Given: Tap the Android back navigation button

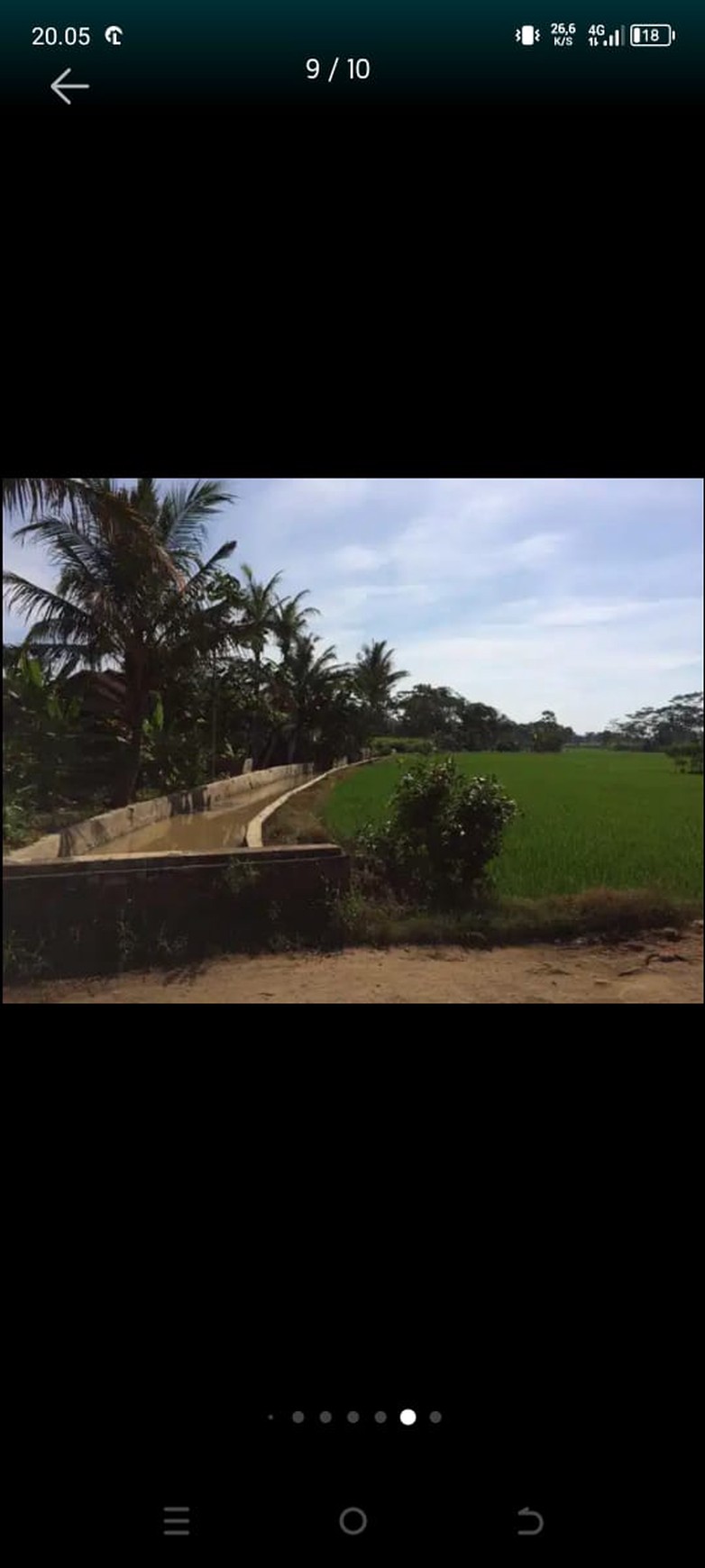Looking at the screenshot, I should 528,1520.
